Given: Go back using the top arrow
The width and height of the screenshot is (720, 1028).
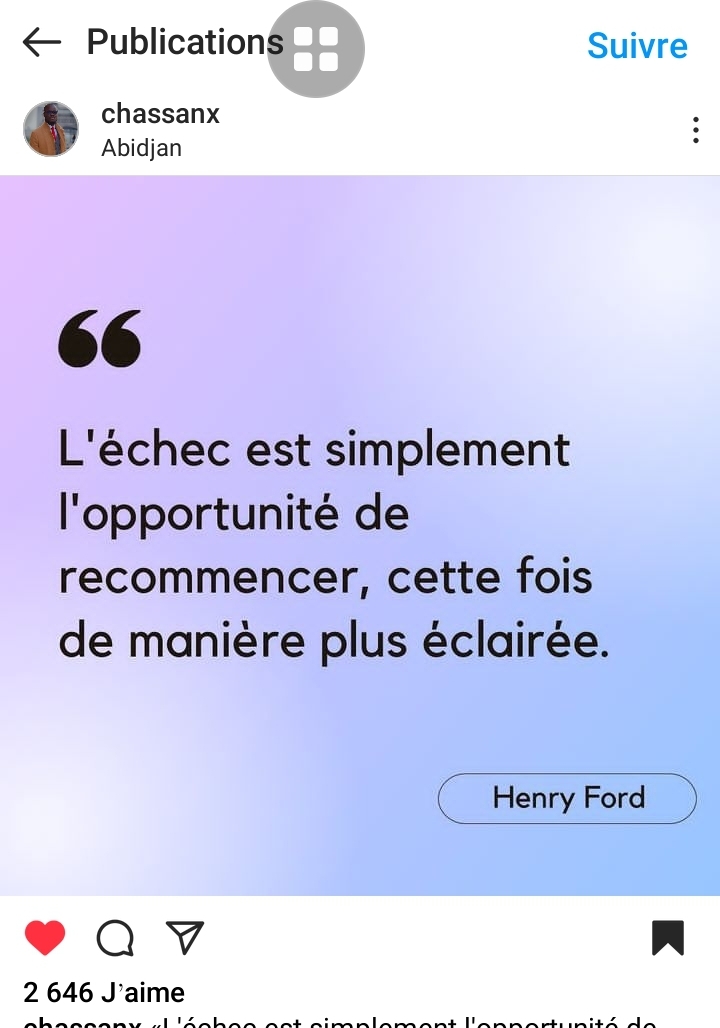Looking at the screenshot, I should pyautogui.click(x=42, y=42).
